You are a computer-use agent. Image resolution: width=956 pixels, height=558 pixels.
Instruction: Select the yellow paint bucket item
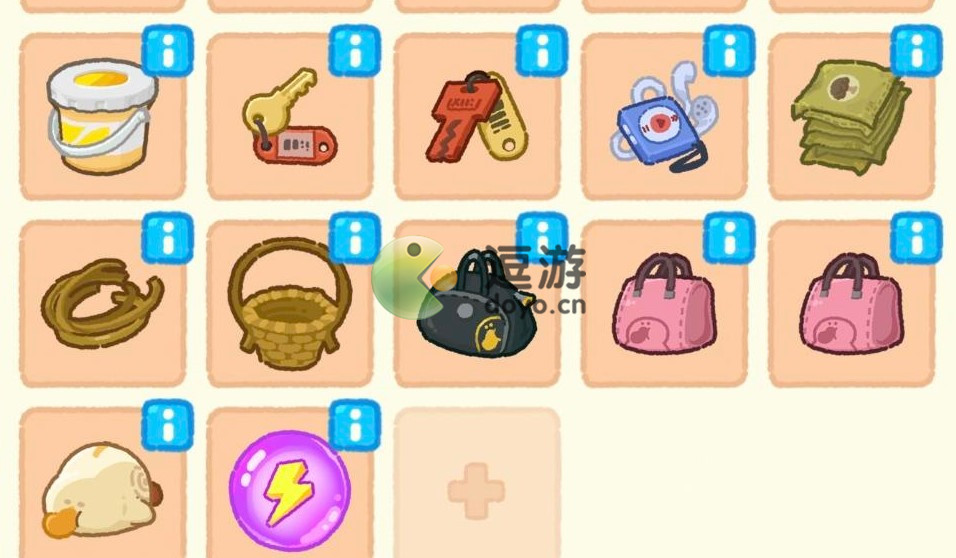pos(100,118)
